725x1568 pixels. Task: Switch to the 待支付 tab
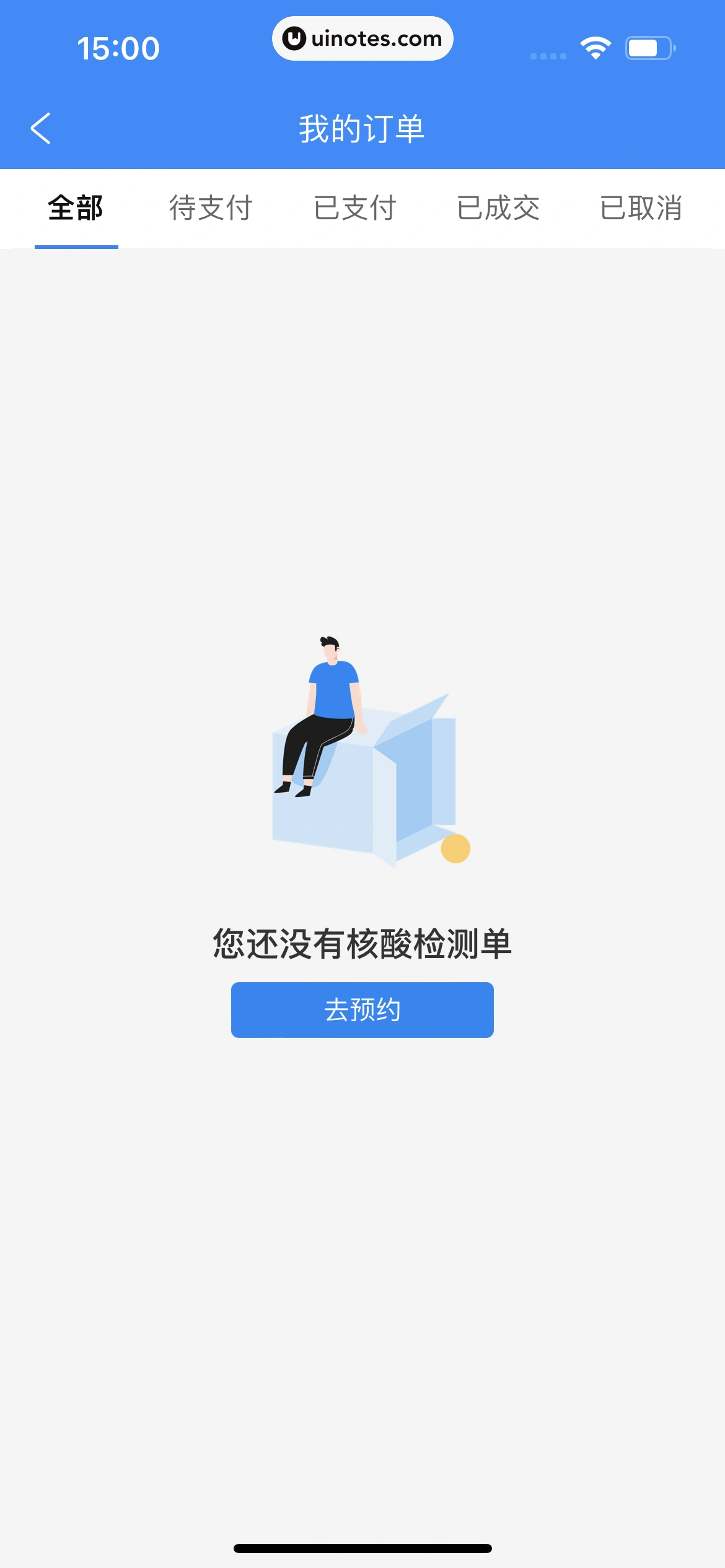[x=211, y=208]
